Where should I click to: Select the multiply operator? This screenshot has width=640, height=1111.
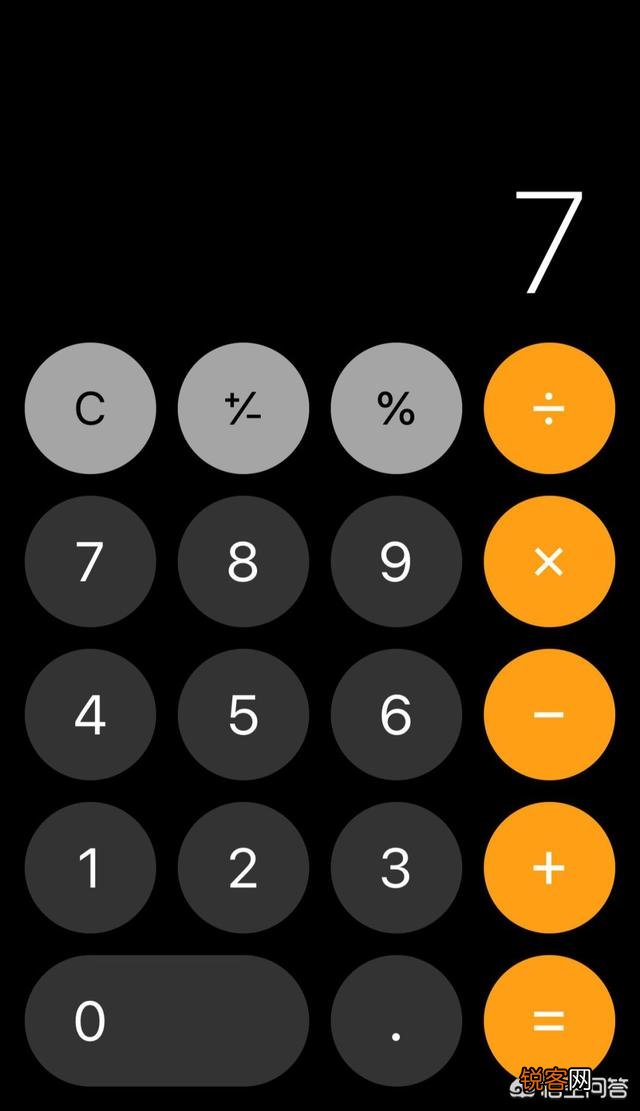pos(549,561)
